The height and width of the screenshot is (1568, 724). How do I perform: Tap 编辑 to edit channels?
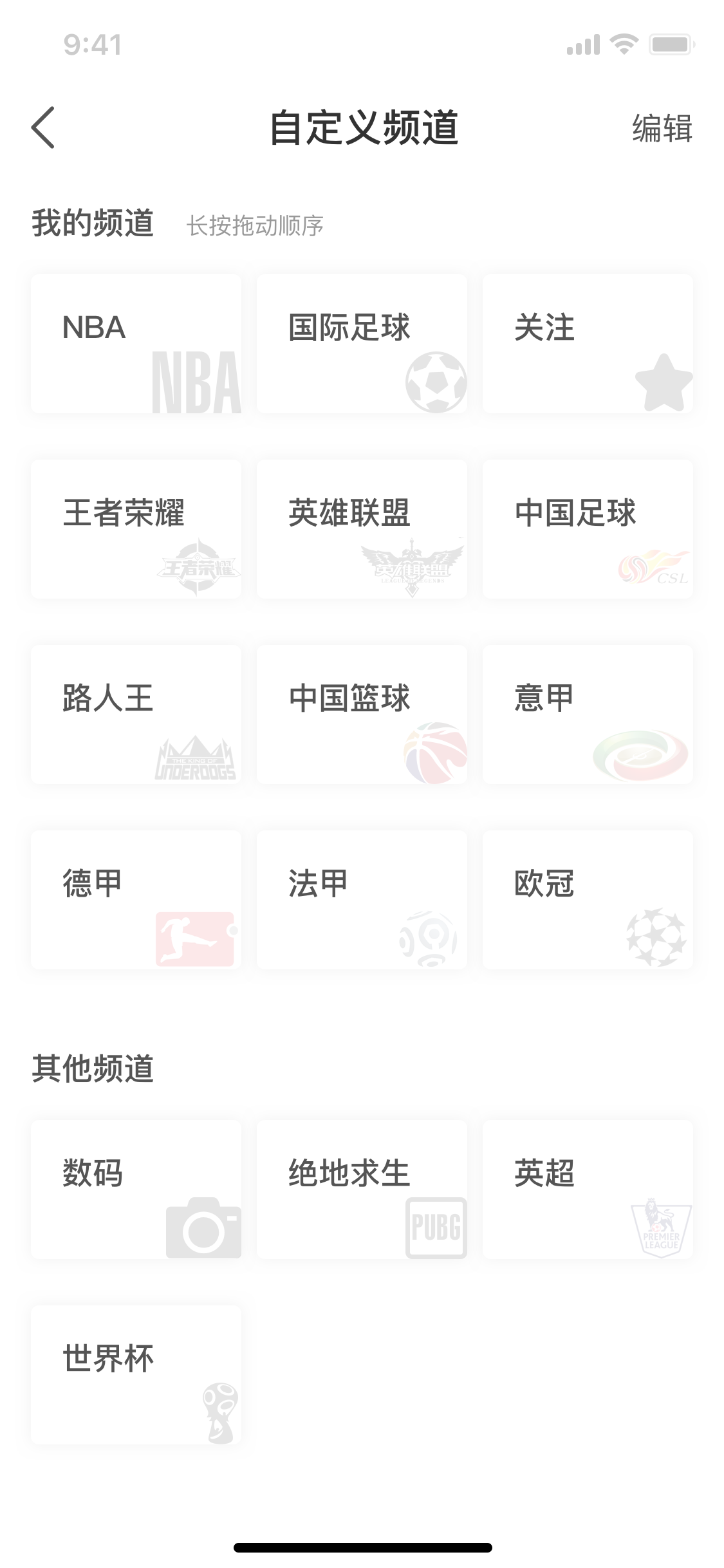click(662, 128)
